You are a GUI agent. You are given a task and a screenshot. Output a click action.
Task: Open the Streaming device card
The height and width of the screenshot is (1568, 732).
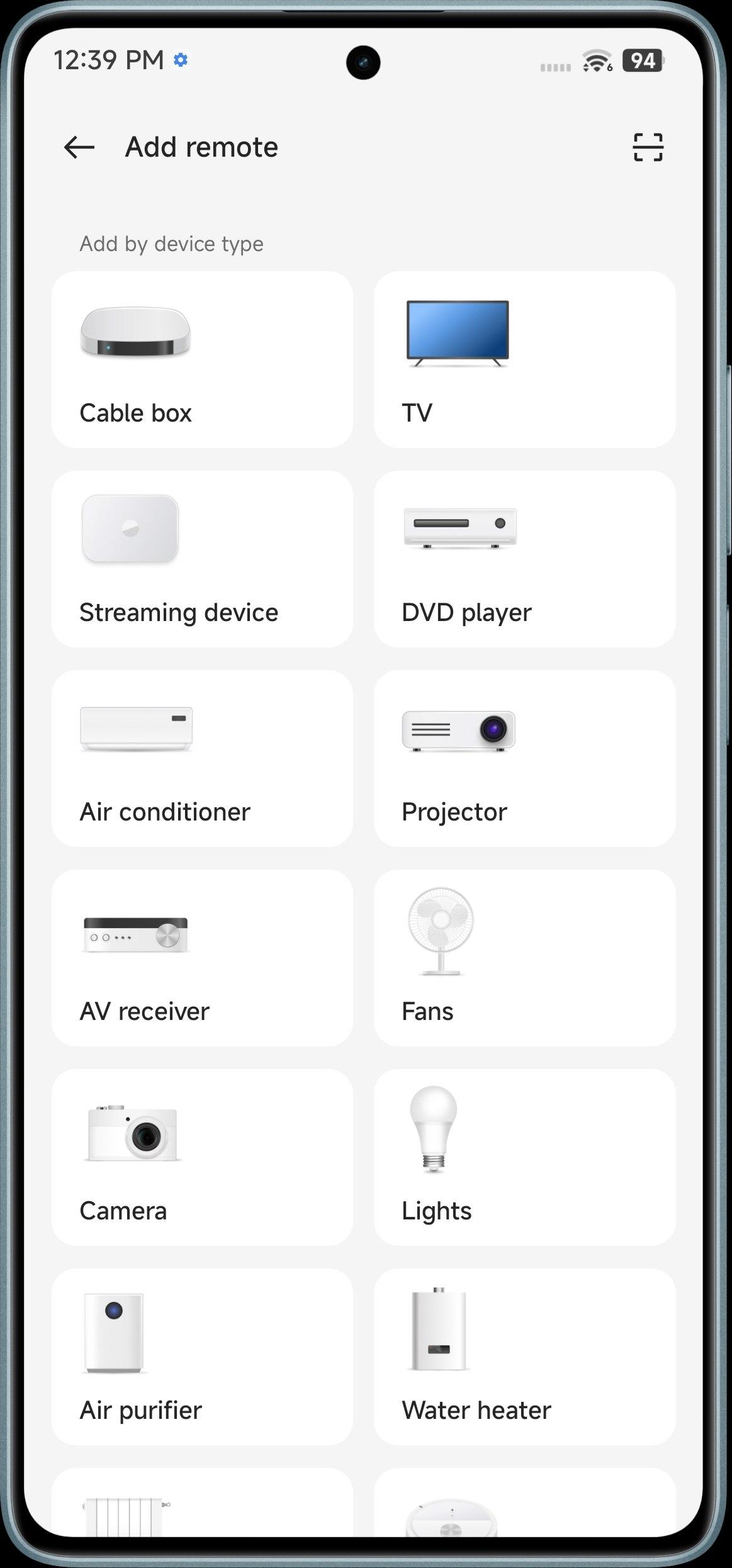click(x=202, y=559)
